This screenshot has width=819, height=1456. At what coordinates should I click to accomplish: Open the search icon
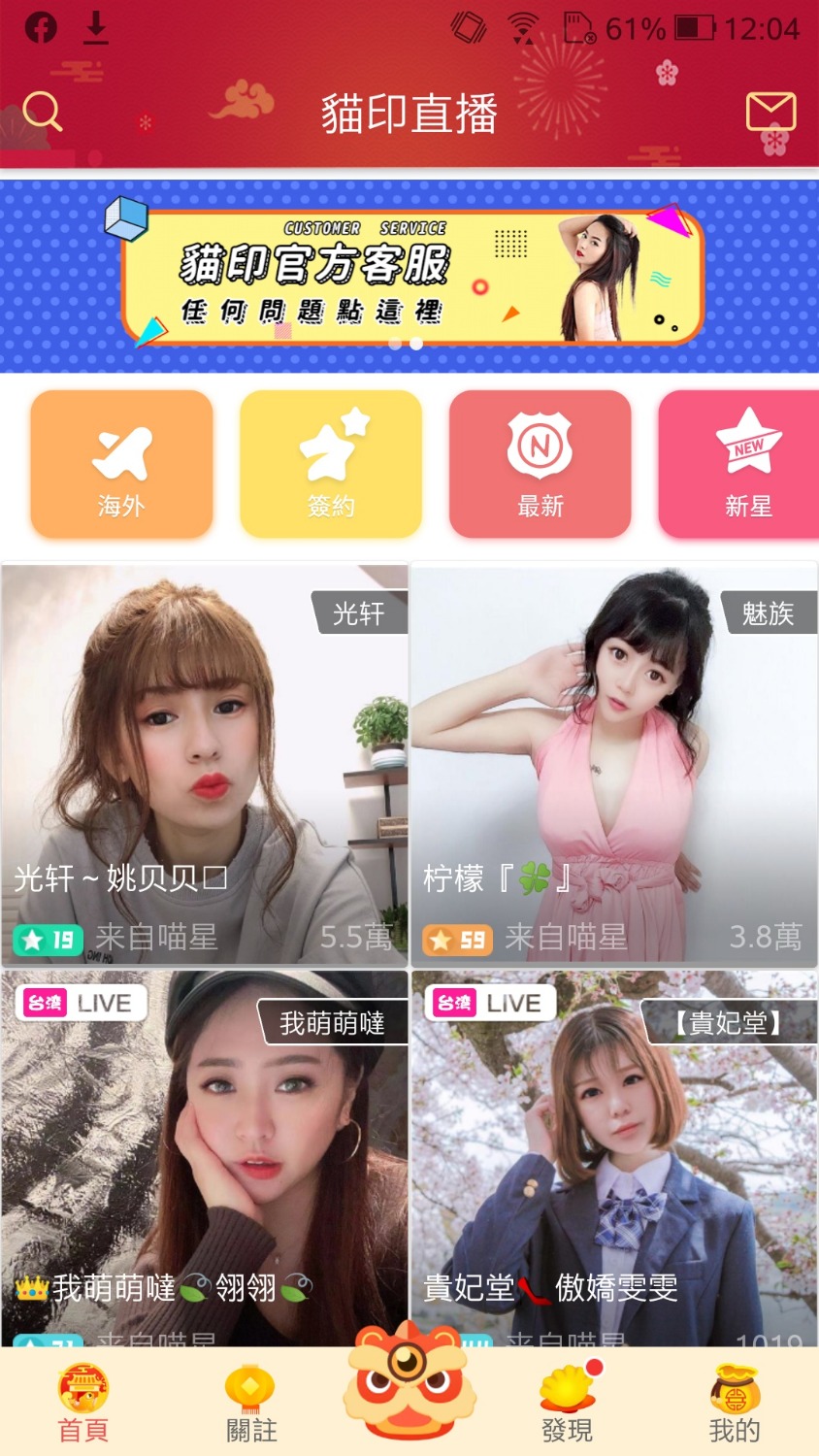tap(42, 112)
